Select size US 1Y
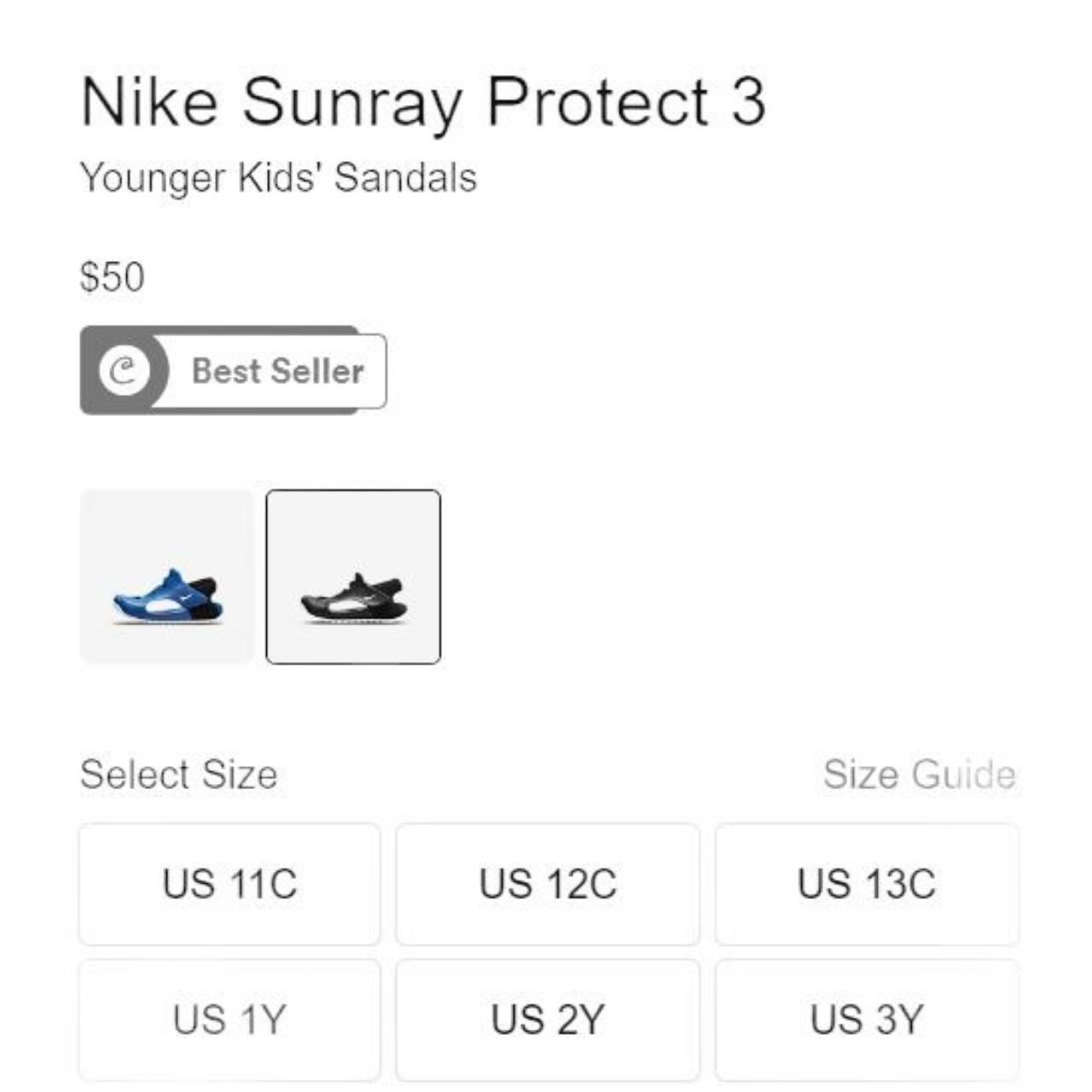Image resolution: width=1092 pixels, height=1092 pixels. click(x=229, y=1019)
